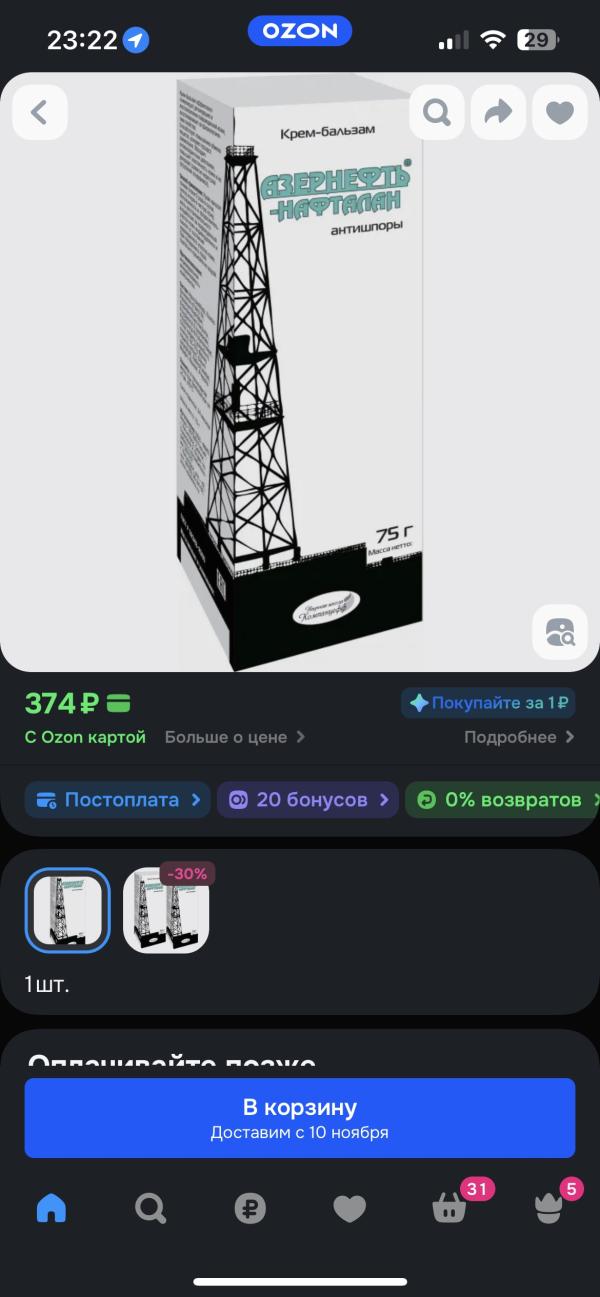600x1297 pixels.
Task: Tap "Подробнее" link
Action: (519, 737)
